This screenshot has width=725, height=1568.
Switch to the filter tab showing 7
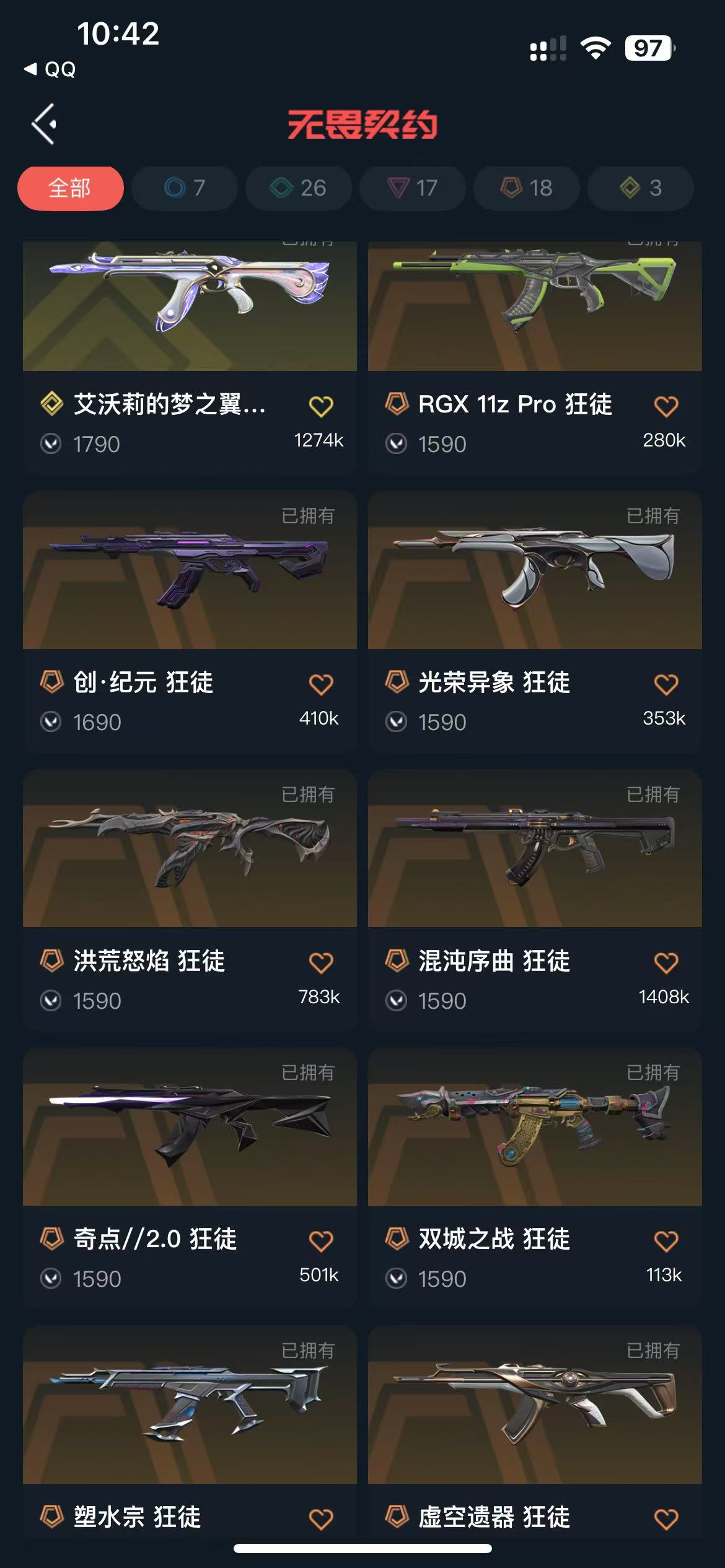pos(185,188)
